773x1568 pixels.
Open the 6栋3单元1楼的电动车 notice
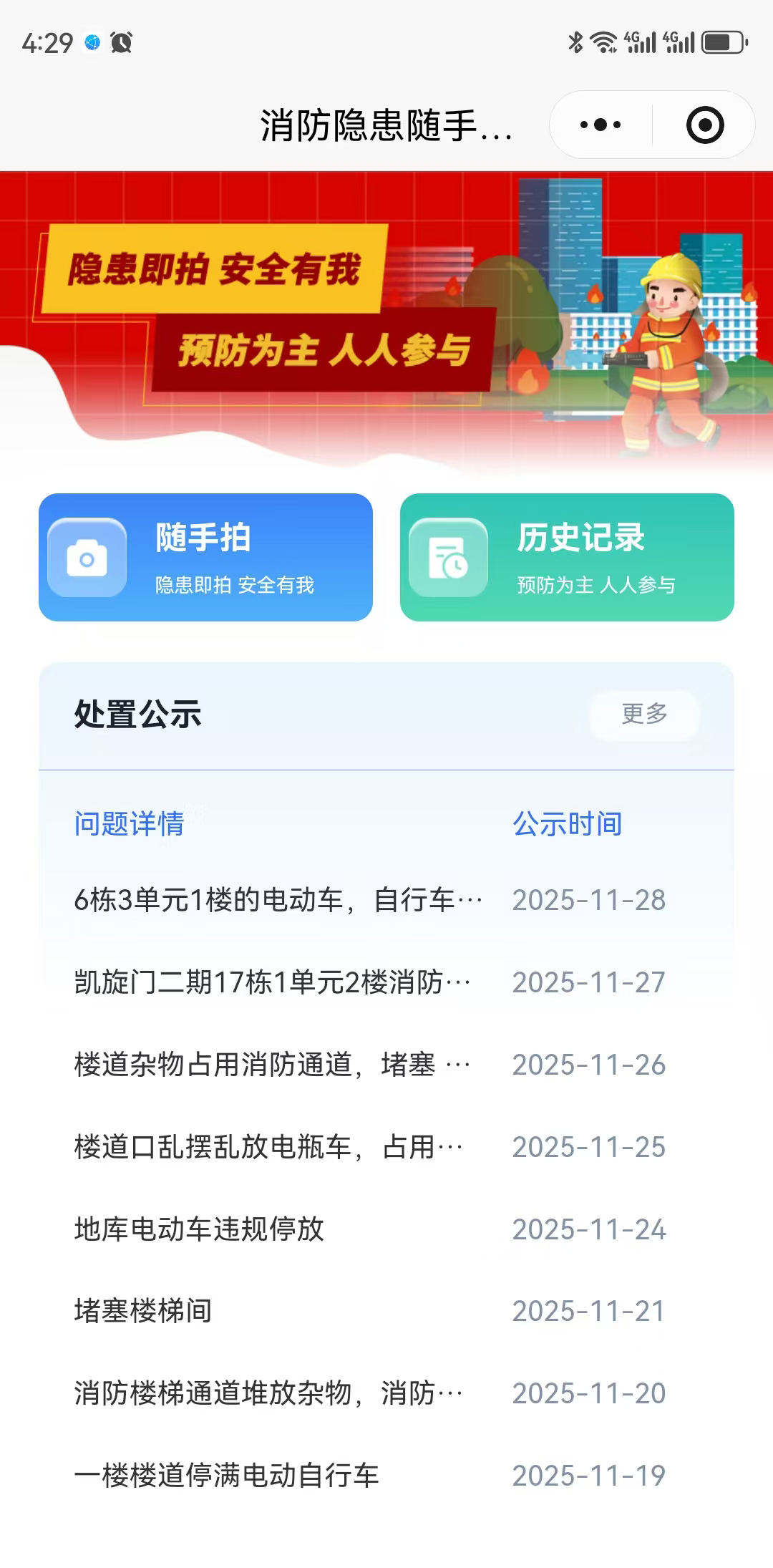pyautogui.click(x=279, y=900)
